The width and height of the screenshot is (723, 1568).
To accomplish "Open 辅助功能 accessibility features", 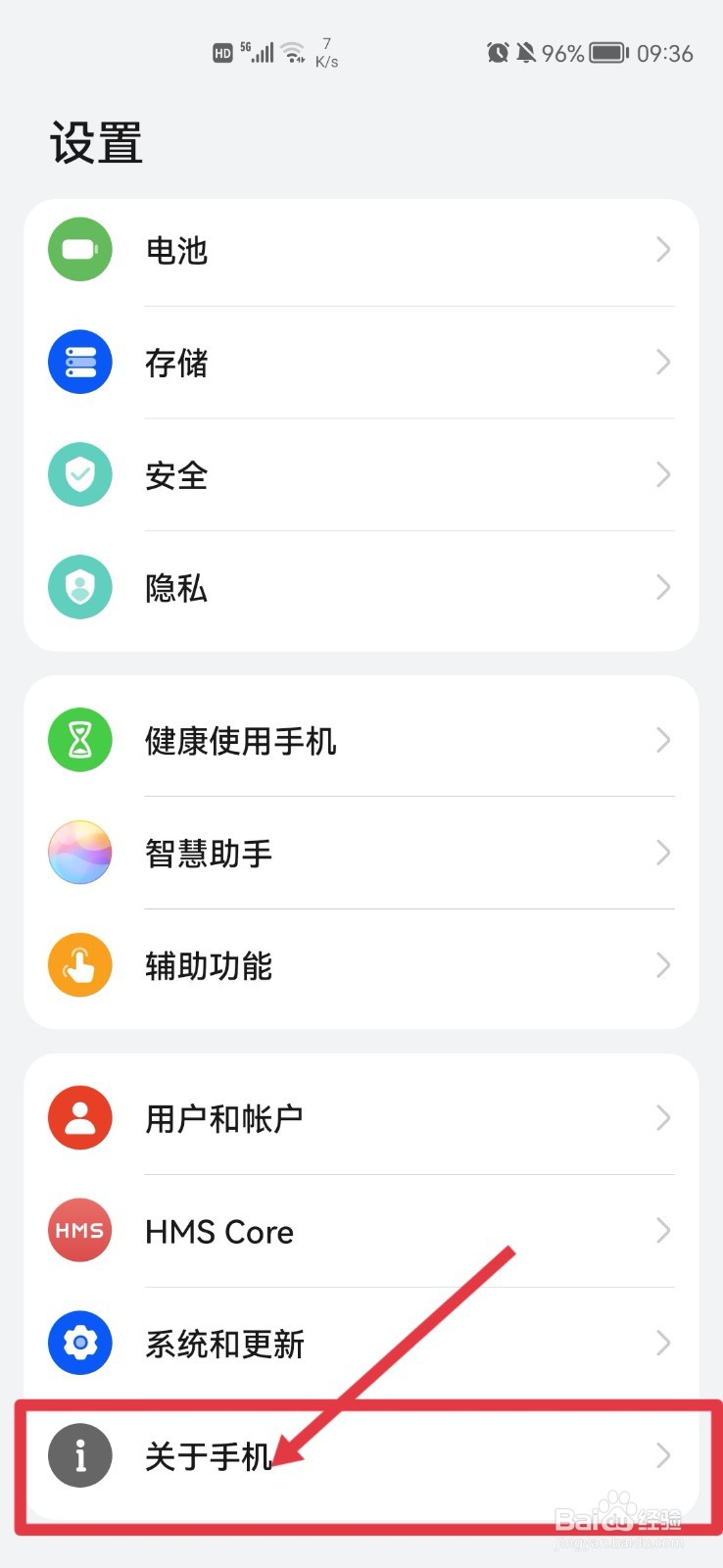I will point(361,965).
